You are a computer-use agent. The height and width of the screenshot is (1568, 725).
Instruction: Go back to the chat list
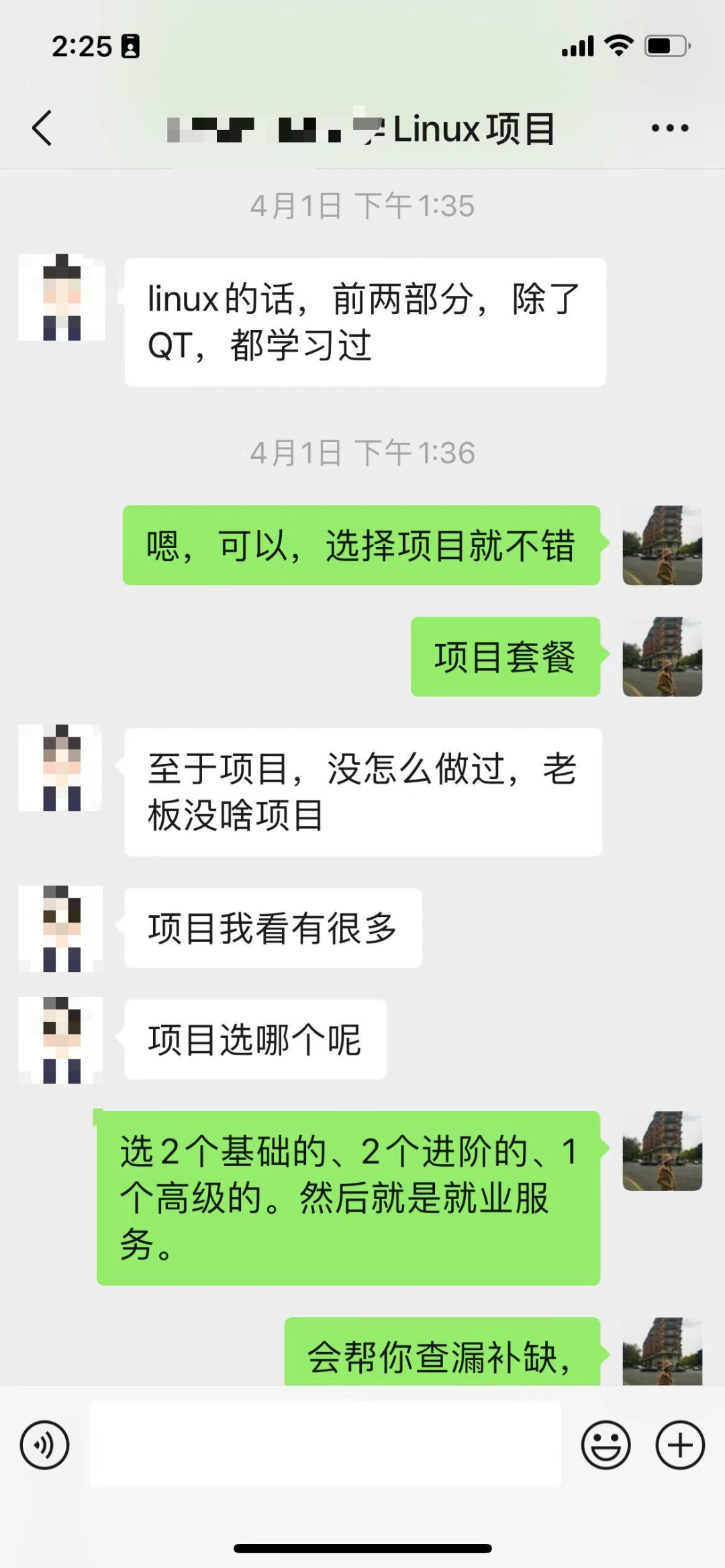(42, 127)
